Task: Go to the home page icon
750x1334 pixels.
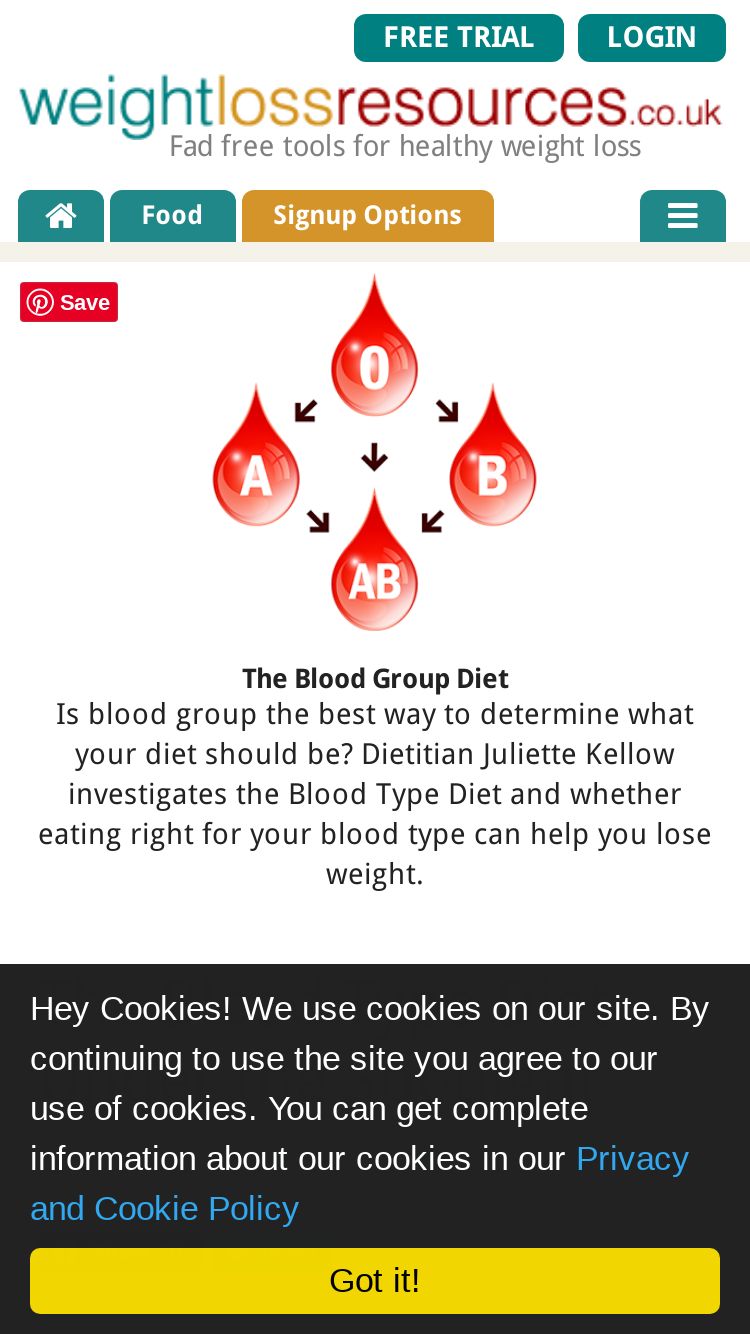Action: (x=61, y=216)
